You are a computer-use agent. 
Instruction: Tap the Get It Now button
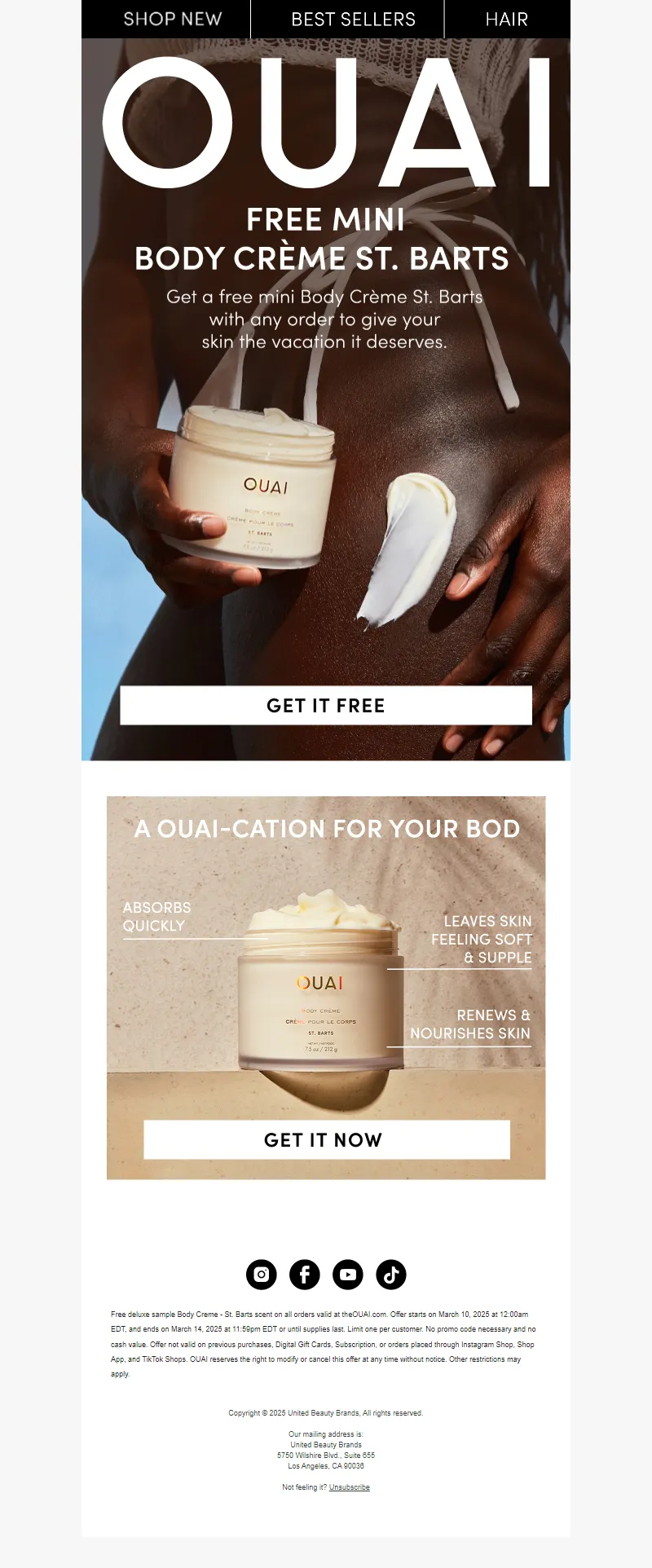pos(326,1139)
